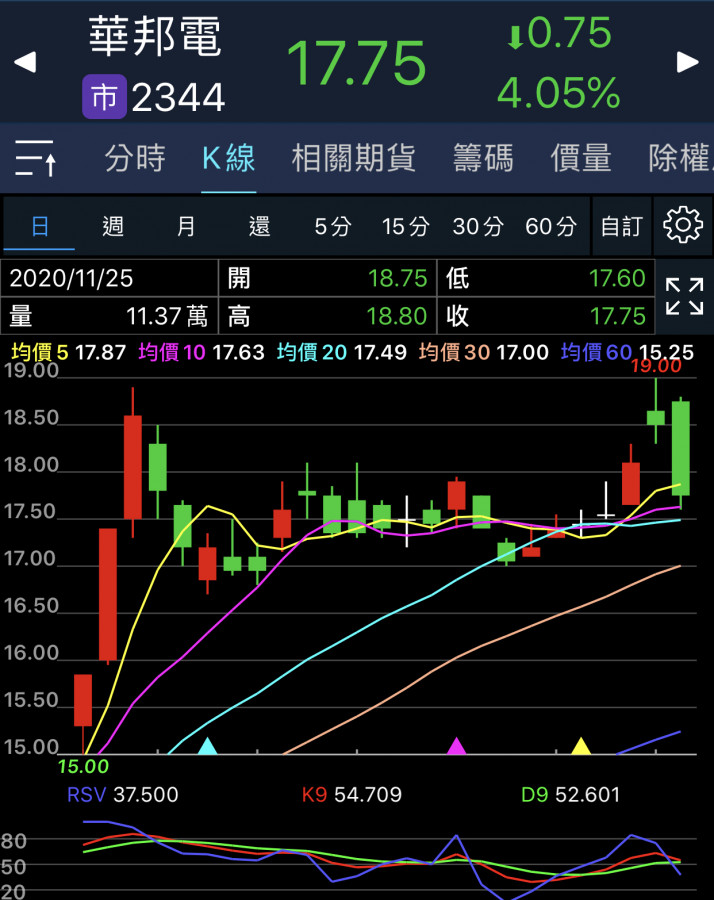Show the 15分 candlestick interval

(405, 226)
